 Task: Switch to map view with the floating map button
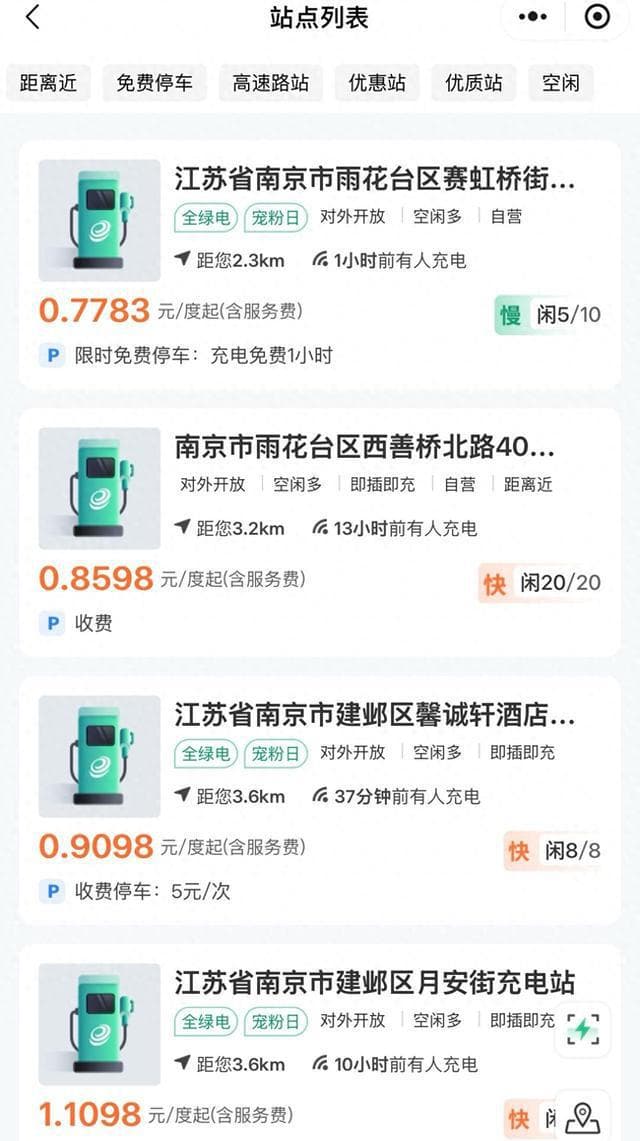point(583,1116)
